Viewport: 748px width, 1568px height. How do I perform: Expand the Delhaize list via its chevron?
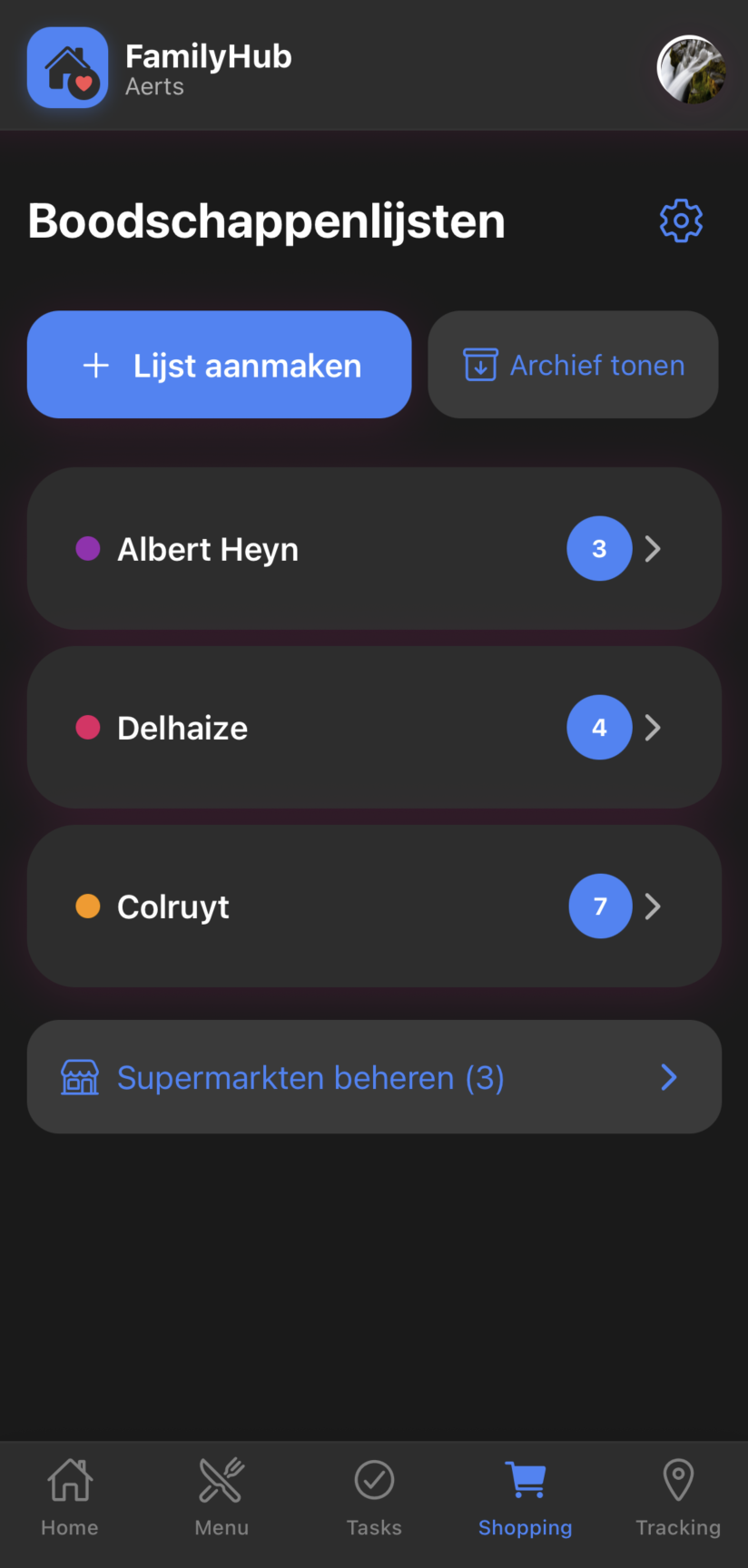pos(653,727)
